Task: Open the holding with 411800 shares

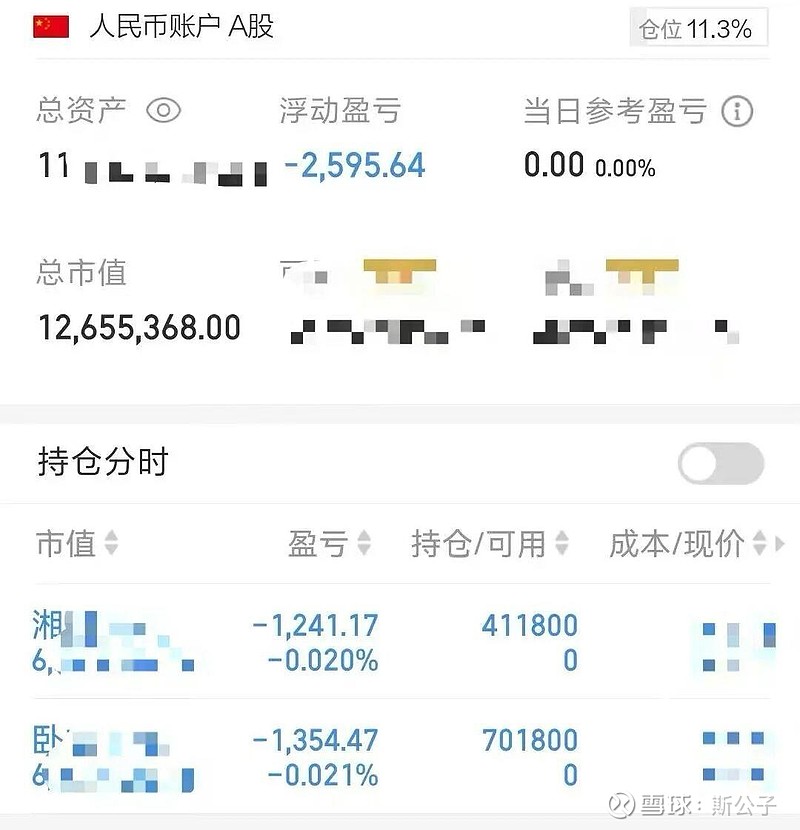Action: point(400,642)
